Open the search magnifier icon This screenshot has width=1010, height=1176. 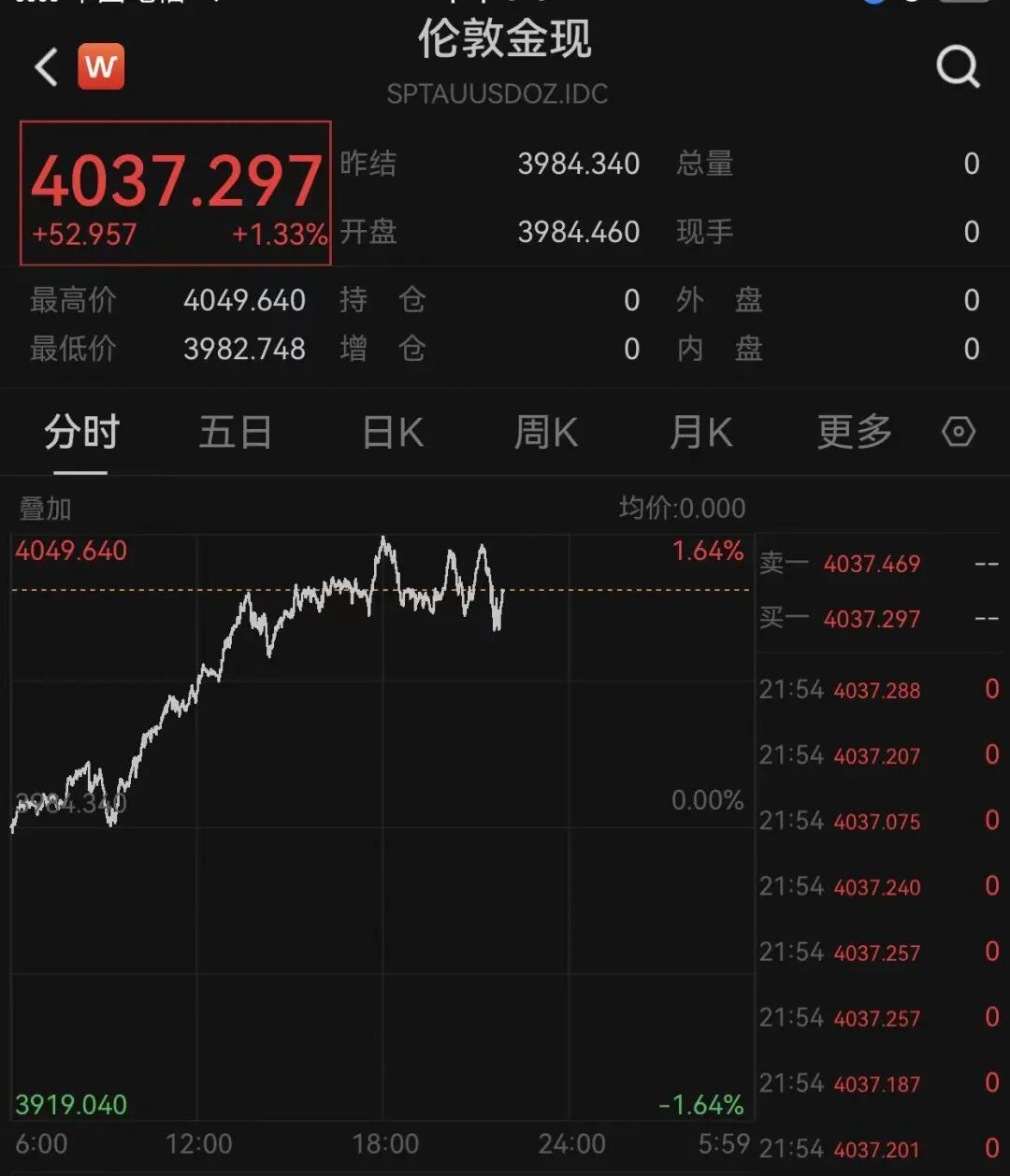click(958, 67)
